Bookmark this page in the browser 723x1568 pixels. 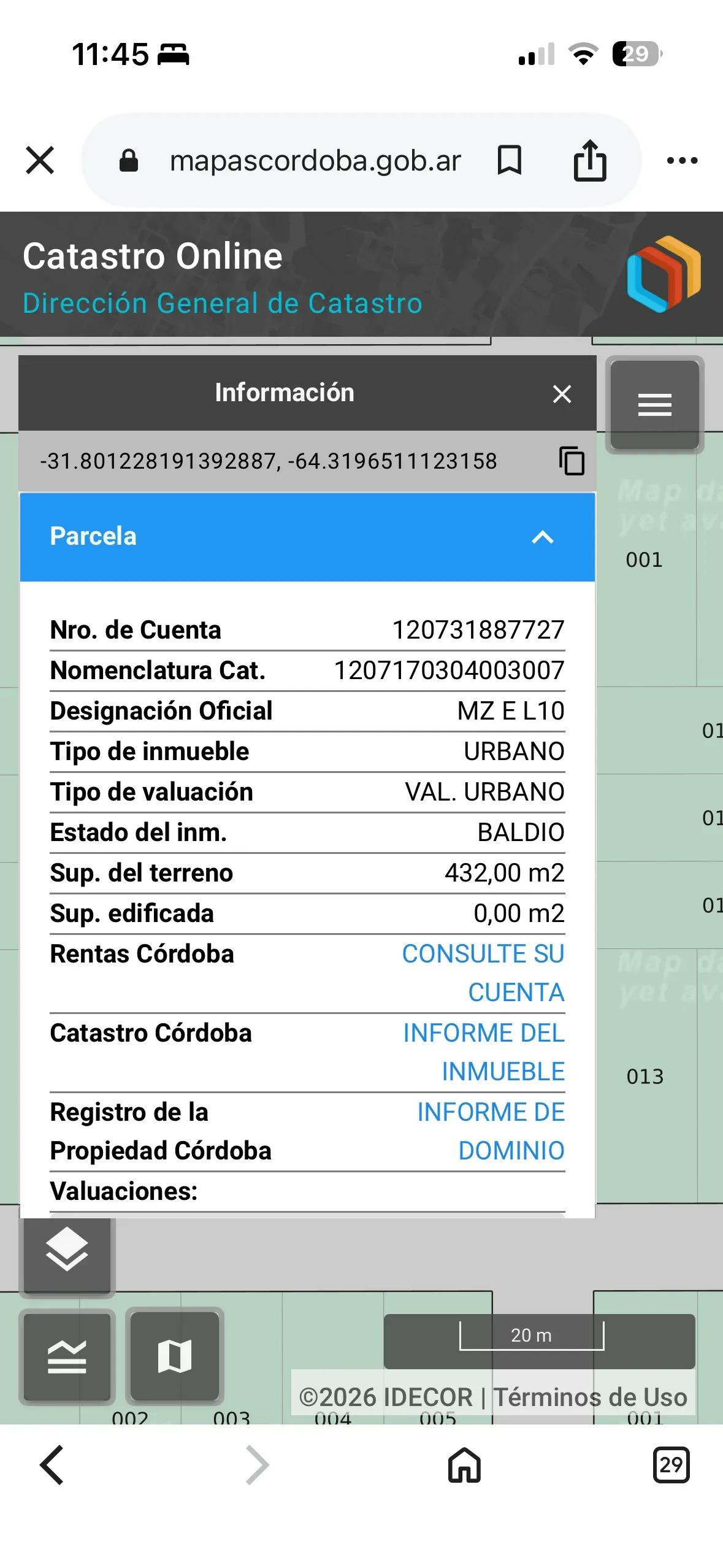[x=509, y=161]
